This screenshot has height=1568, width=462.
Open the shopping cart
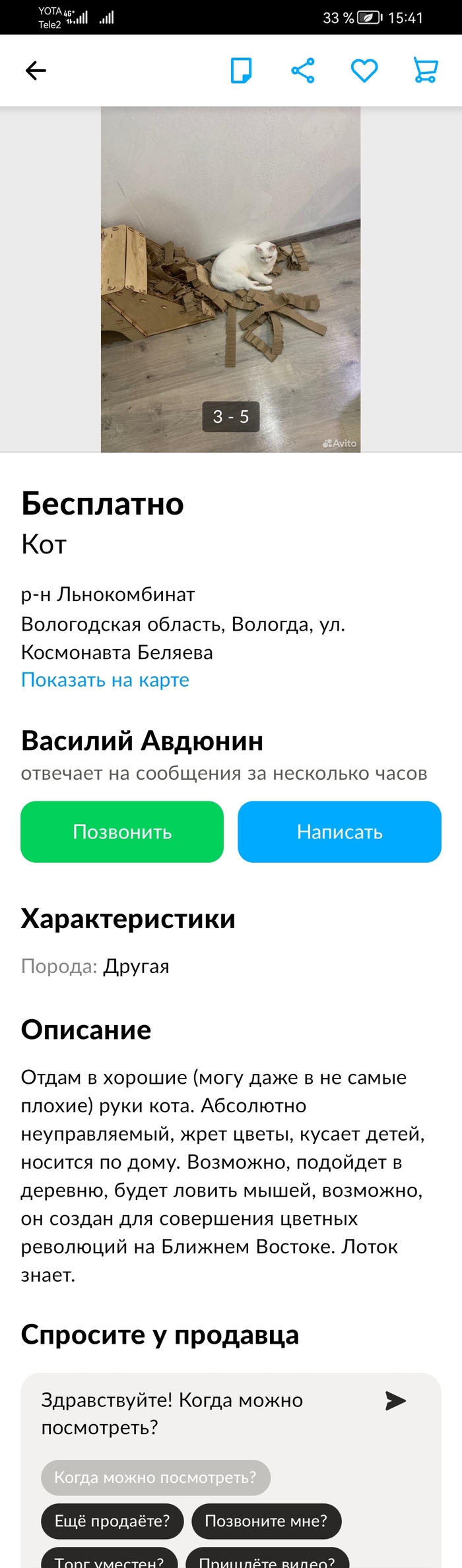point(426,71)
